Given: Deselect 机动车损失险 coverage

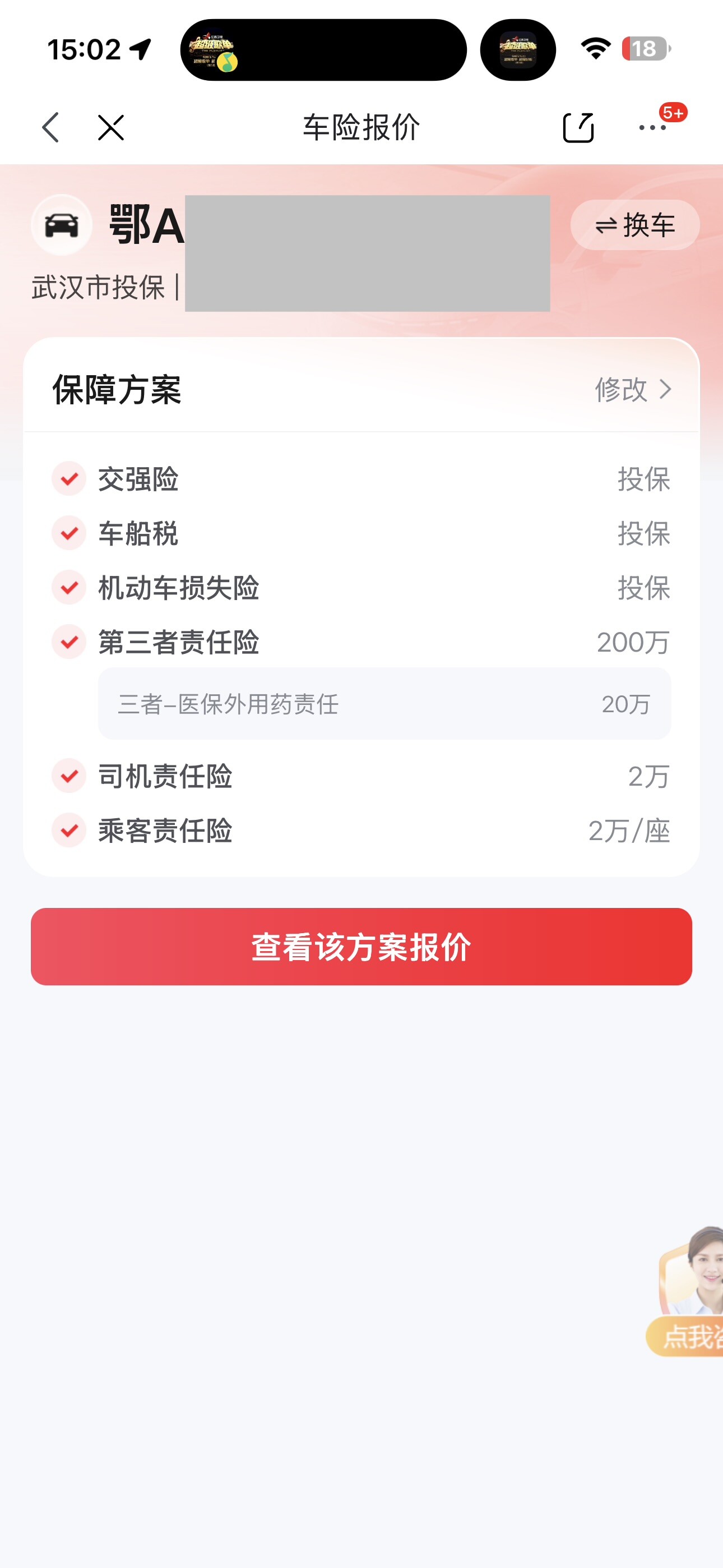Looking at the screenshot, I should pyautogui.click(x=69, y=587).
